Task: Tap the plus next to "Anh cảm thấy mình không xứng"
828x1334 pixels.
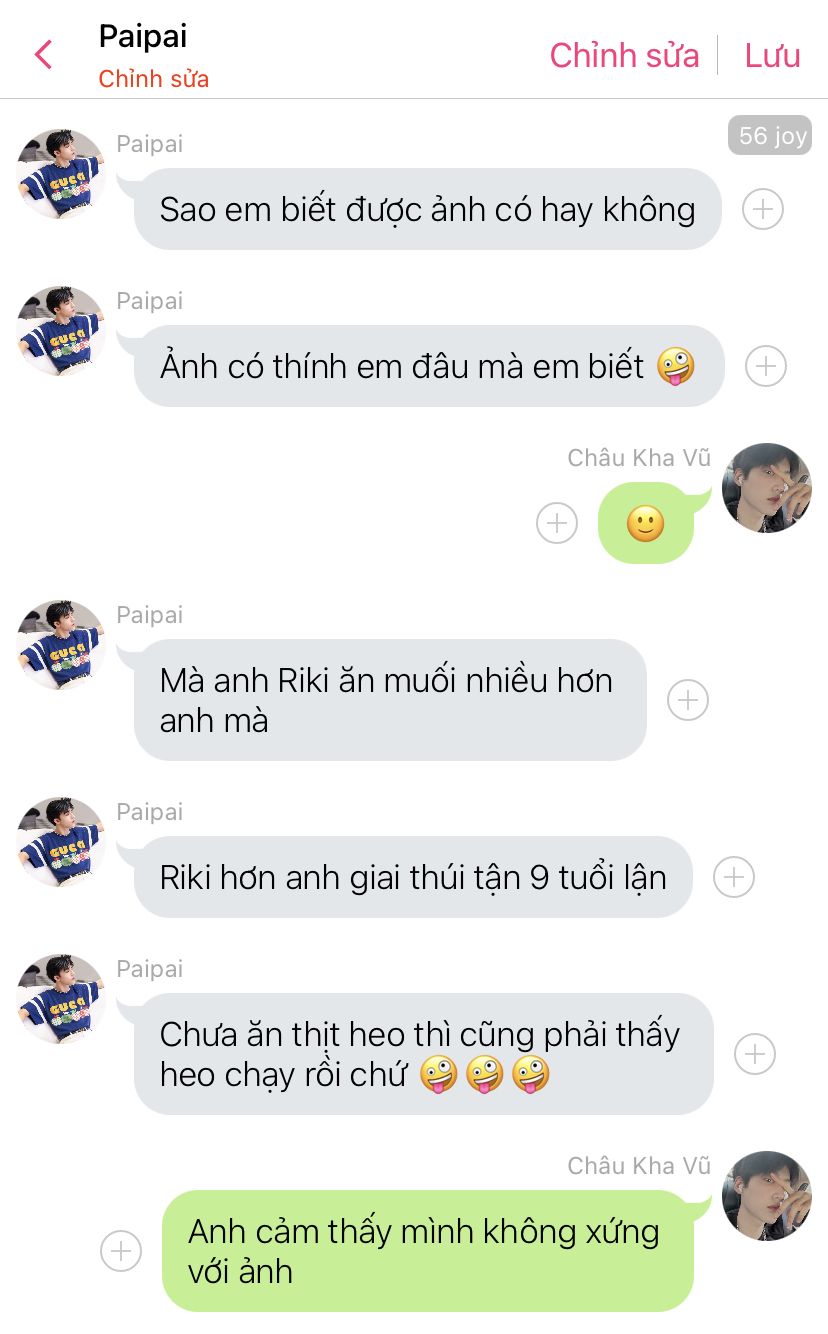Action: [121, 1251]
